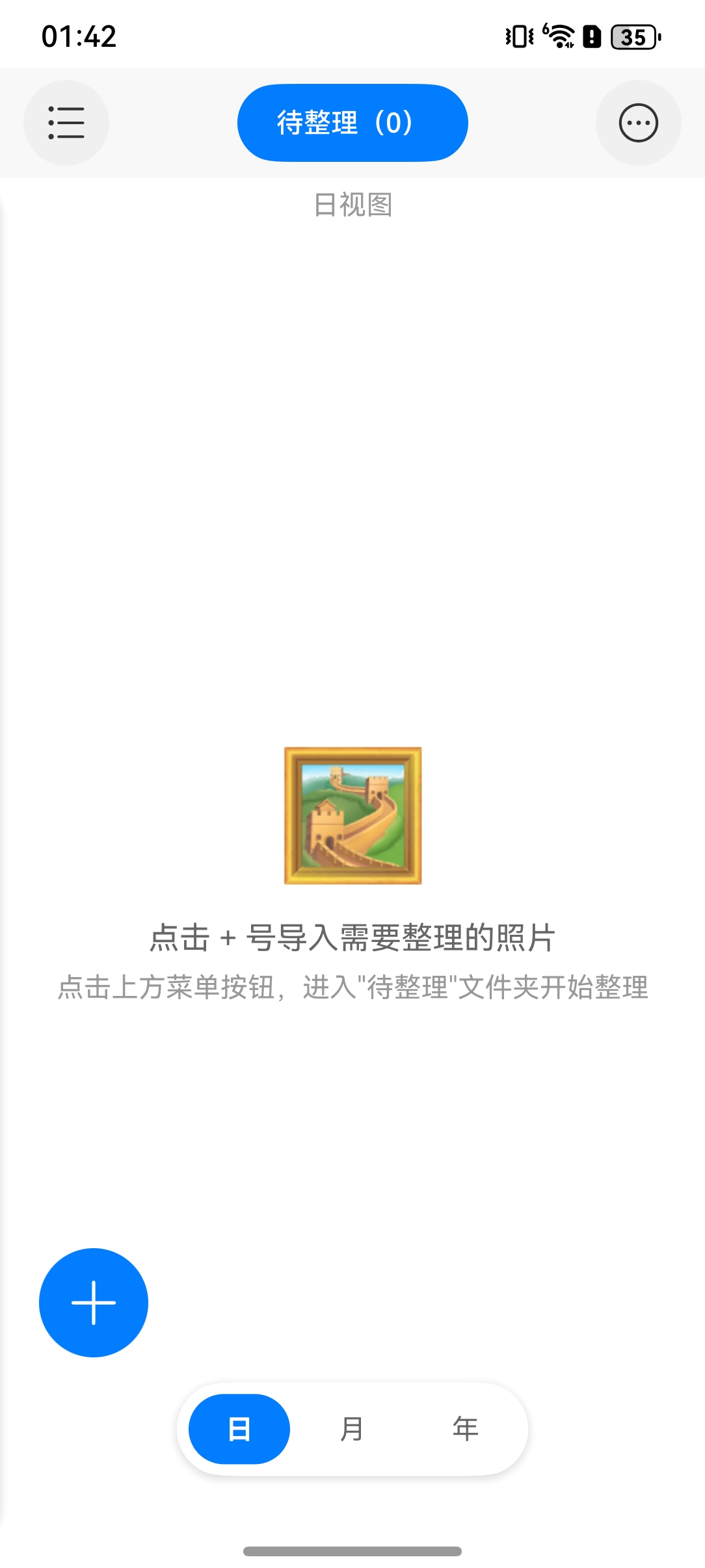Screen dimensions: 705x1568
Task: Open the 待整理 (0) folder
Action: click(352, 123)
